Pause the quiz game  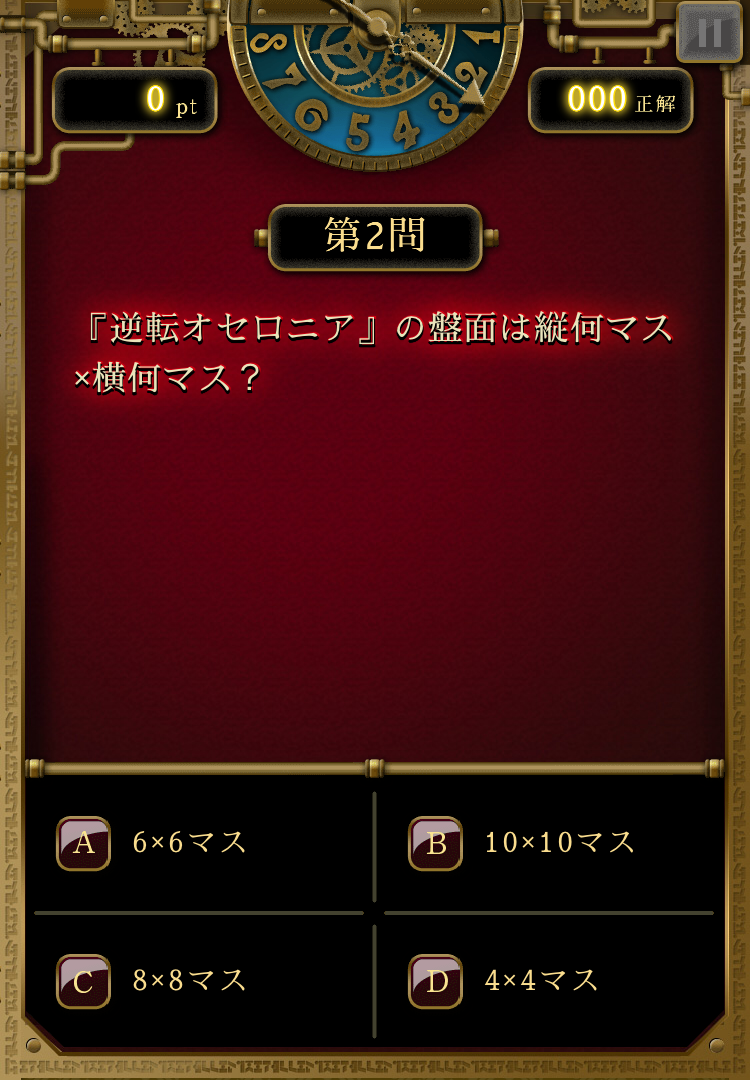(x=709, y=33)
